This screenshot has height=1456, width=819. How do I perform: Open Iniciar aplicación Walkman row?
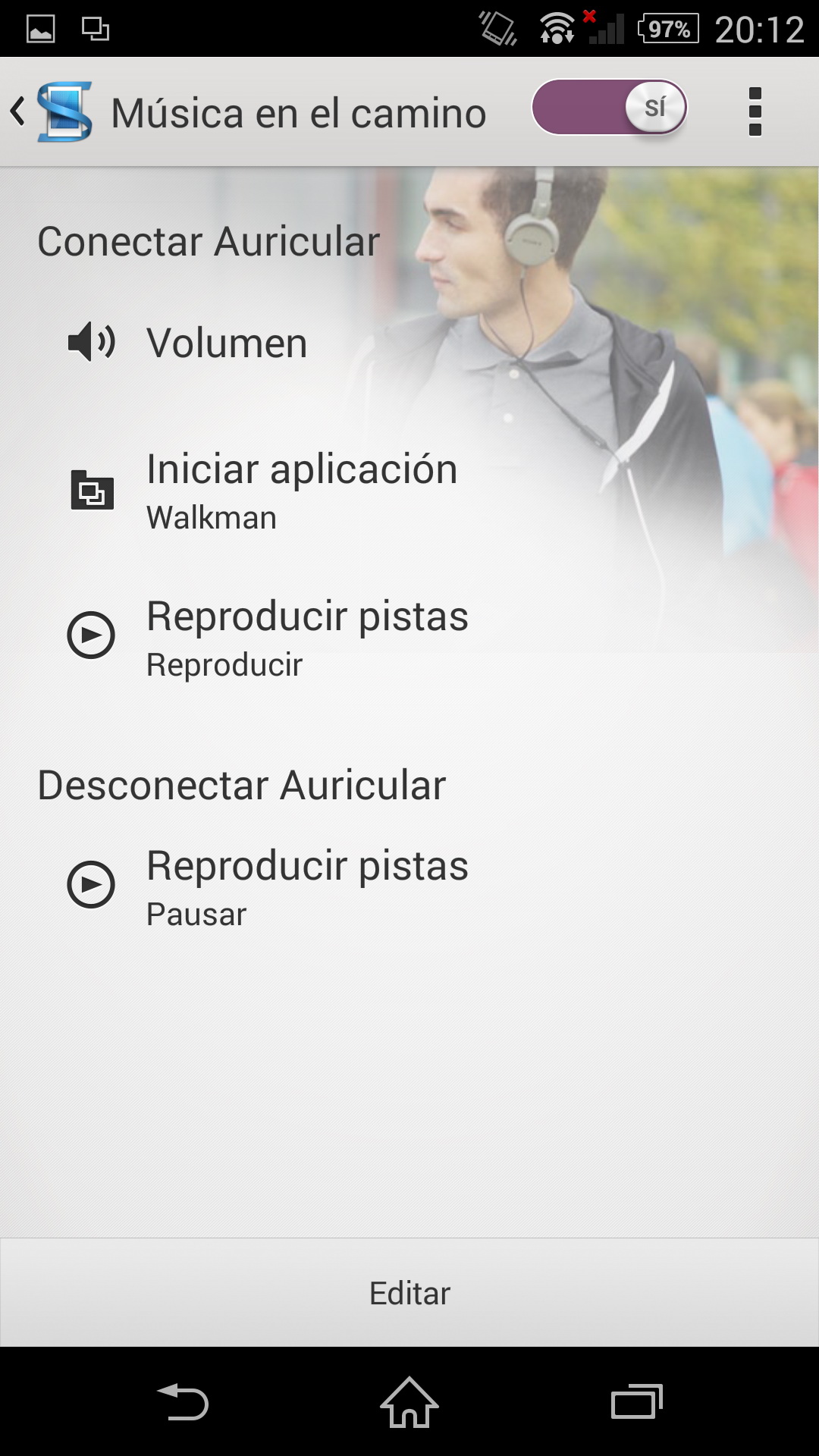tap(301, 490)
